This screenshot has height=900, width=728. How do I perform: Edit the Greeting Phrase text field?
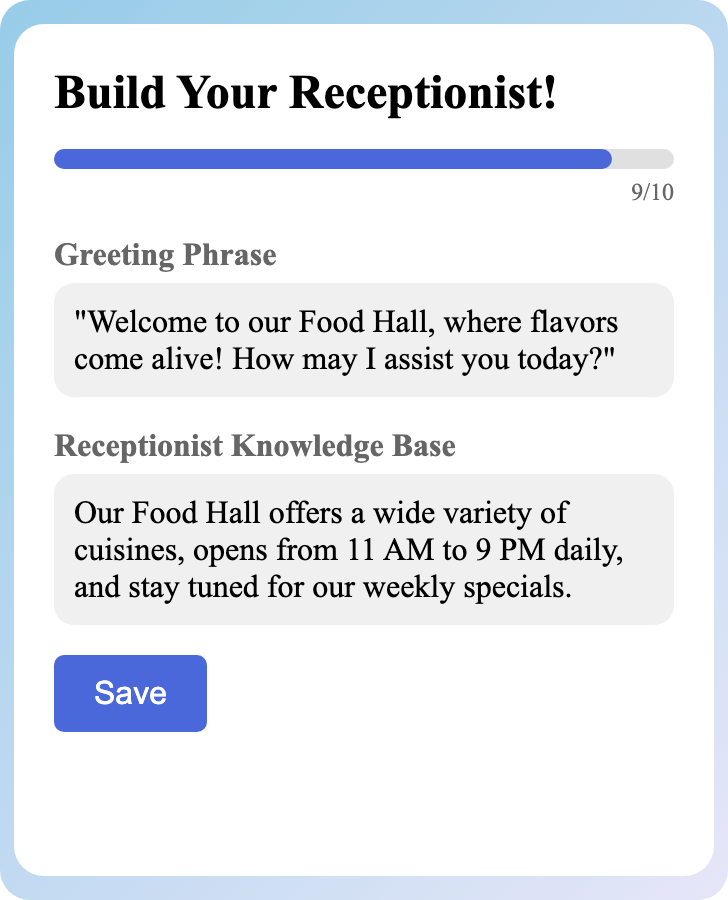tap(363, 340)
